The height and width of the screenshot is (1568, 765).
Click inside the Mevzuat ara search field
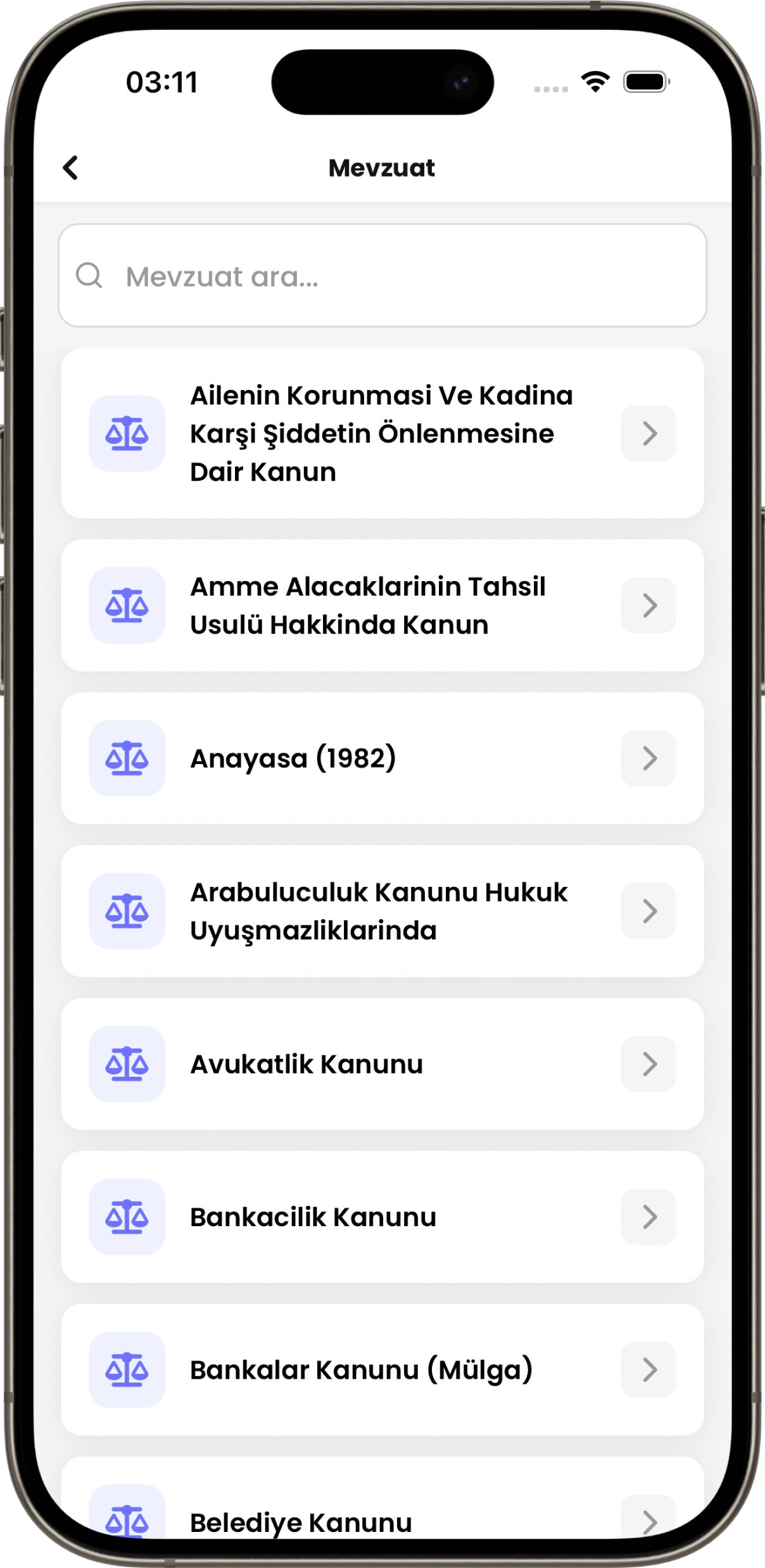(382, 275)
